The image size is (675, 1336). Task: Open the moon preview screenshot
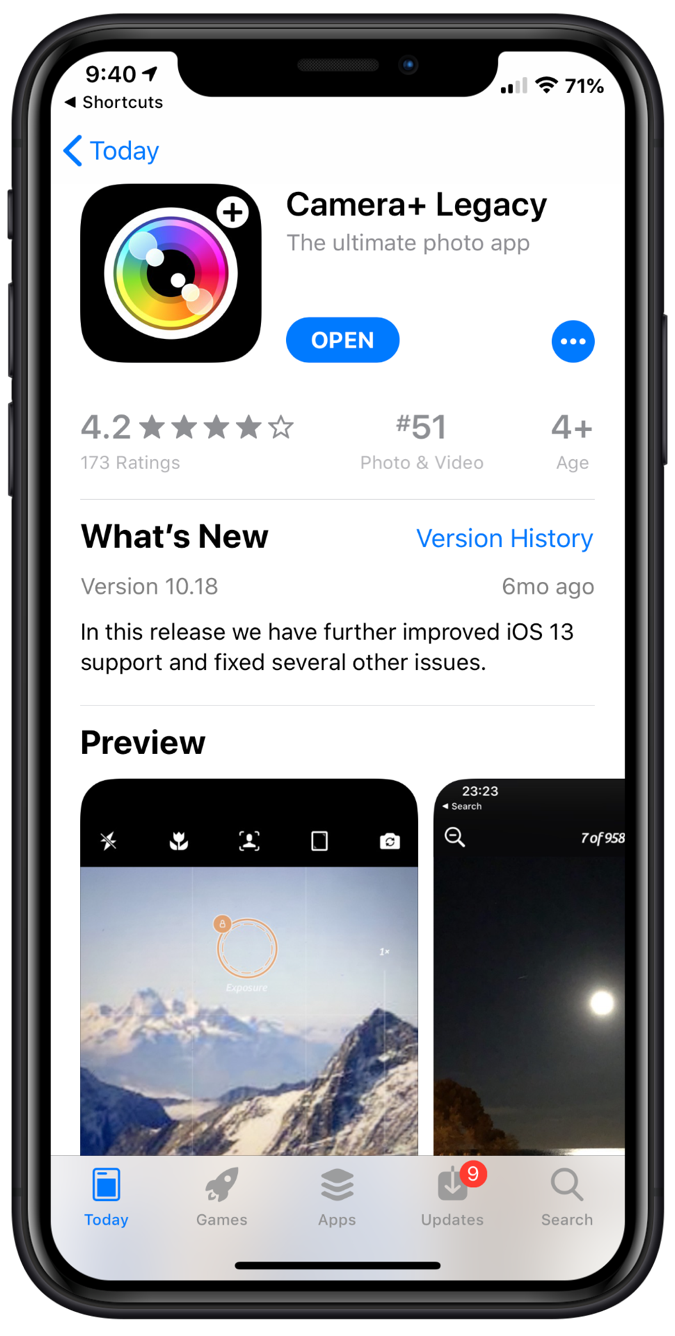pos(530,965)
